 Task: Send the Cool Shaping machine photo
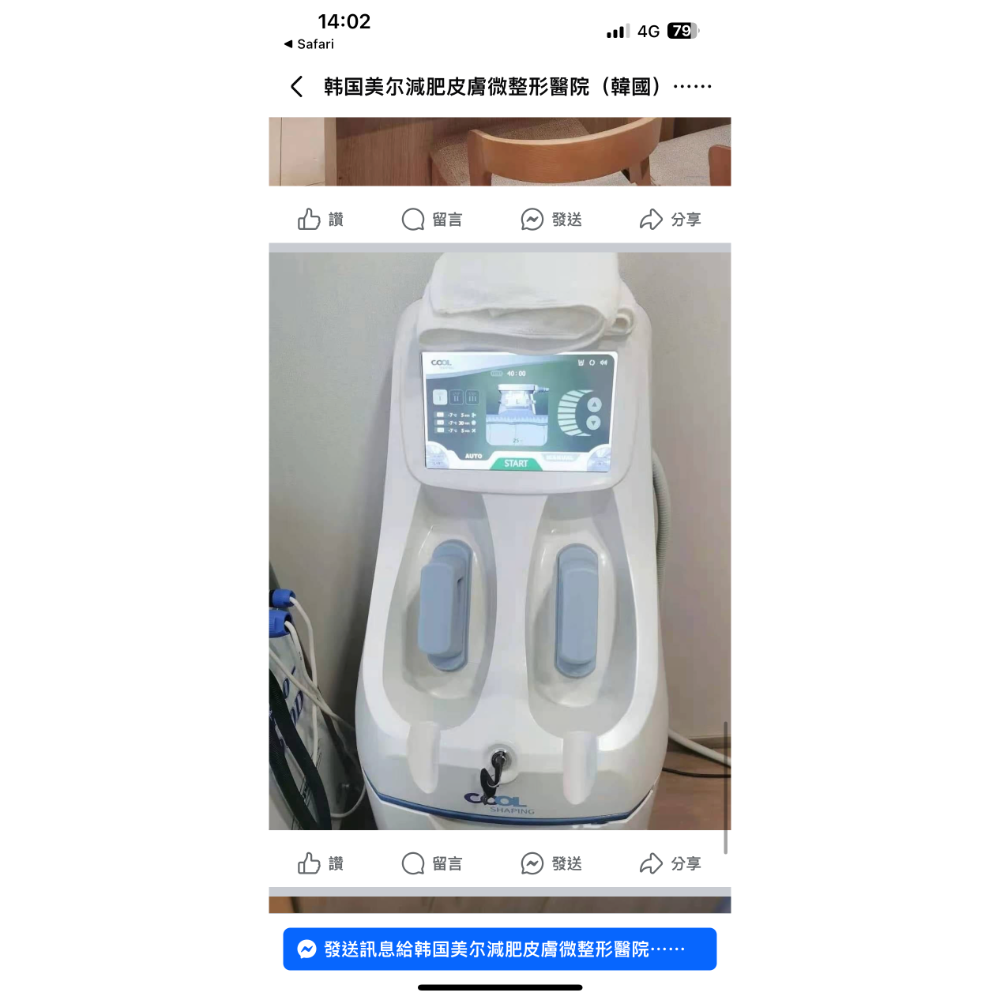pyautogui.click(x=551, y=863)
